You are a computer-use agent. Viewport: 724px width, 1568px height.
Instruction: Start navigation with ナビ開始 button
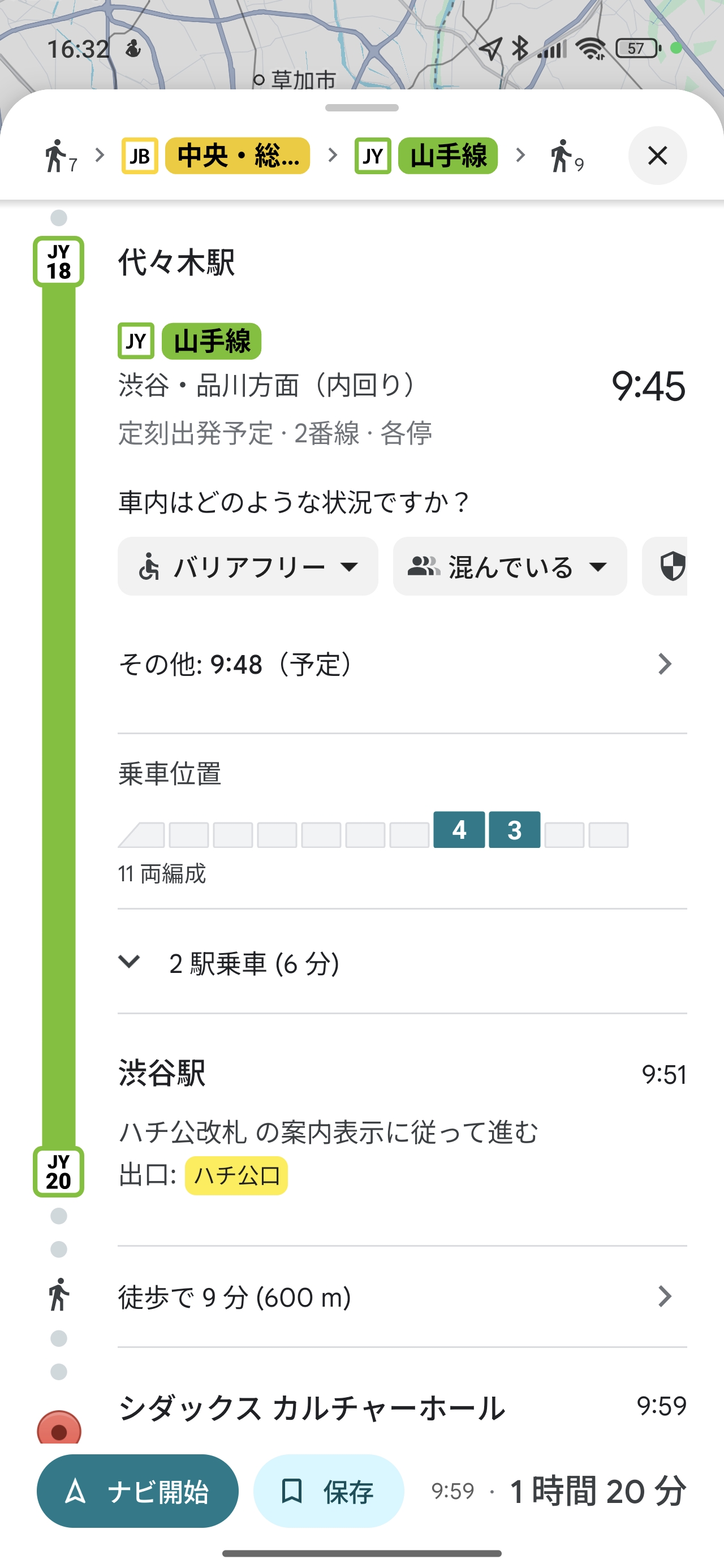pyautogui.click(x=137, y=1491)
